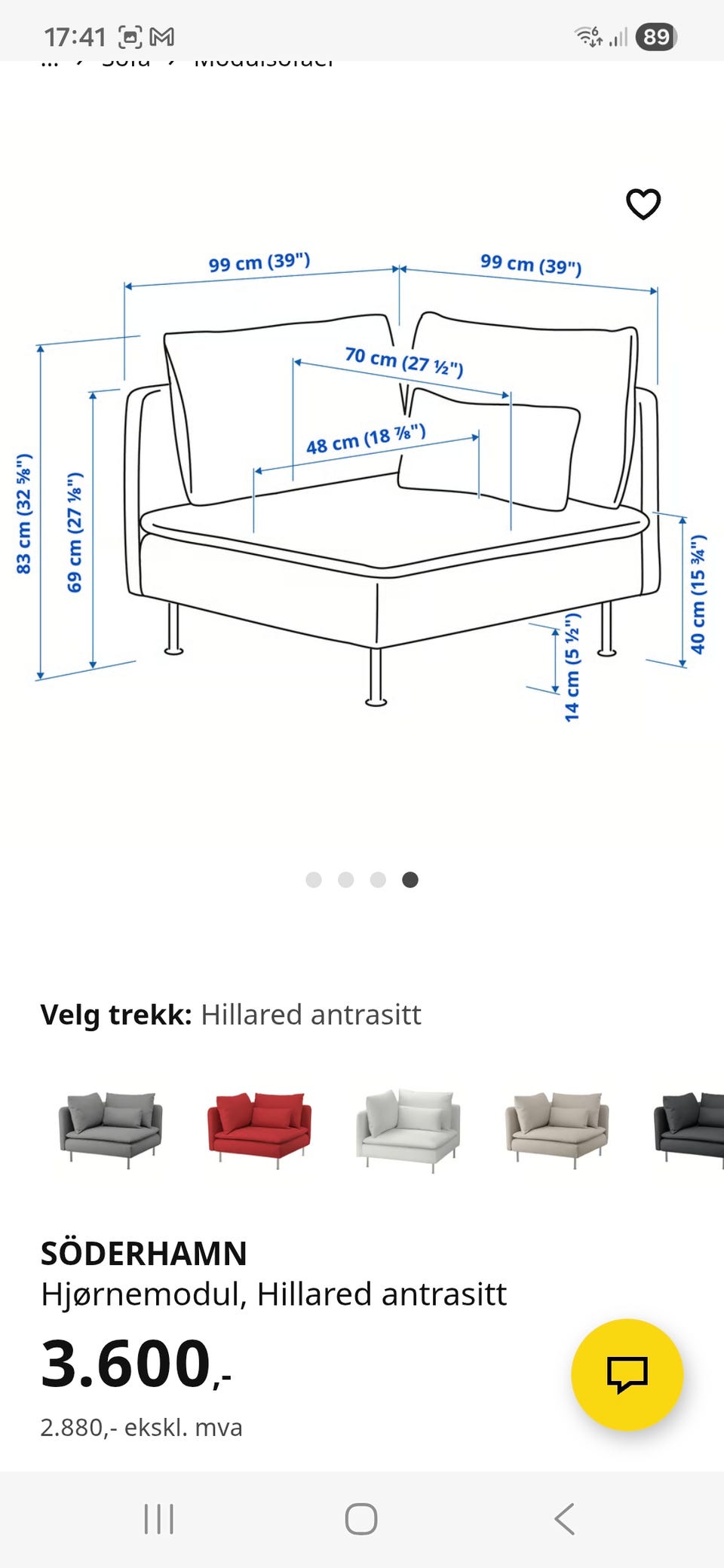The width and height of the screenshot is (724, 1568).
Task: Expand the breadcrumb ellipsis
Action: coord(47,63)
